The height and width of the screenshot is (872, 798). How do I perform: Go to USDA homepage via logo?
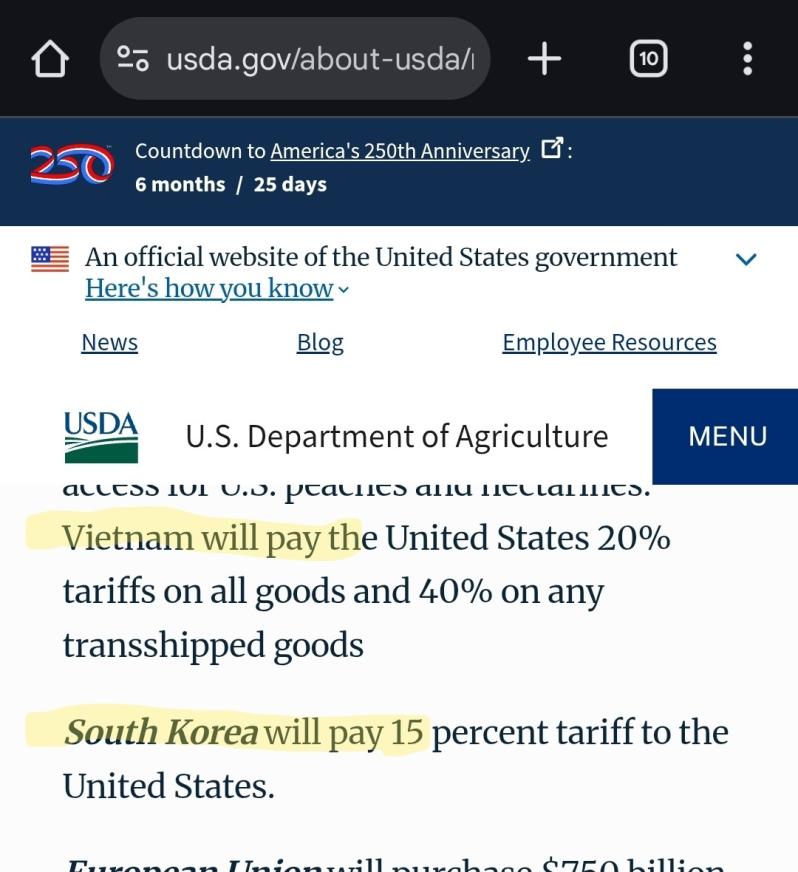click(101, 436)
